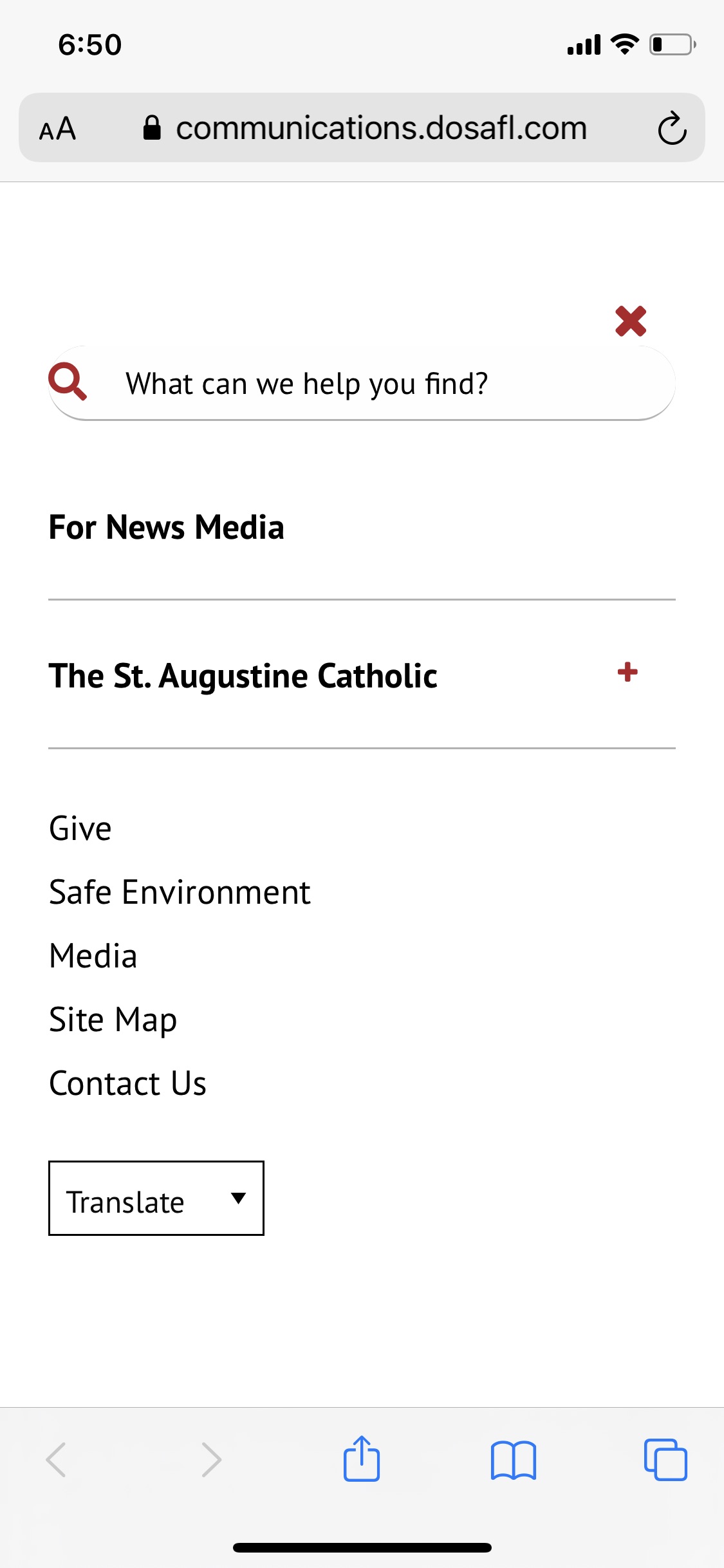Open the AA reader options
Screen dimensions: 724x1568
point(58,129)
